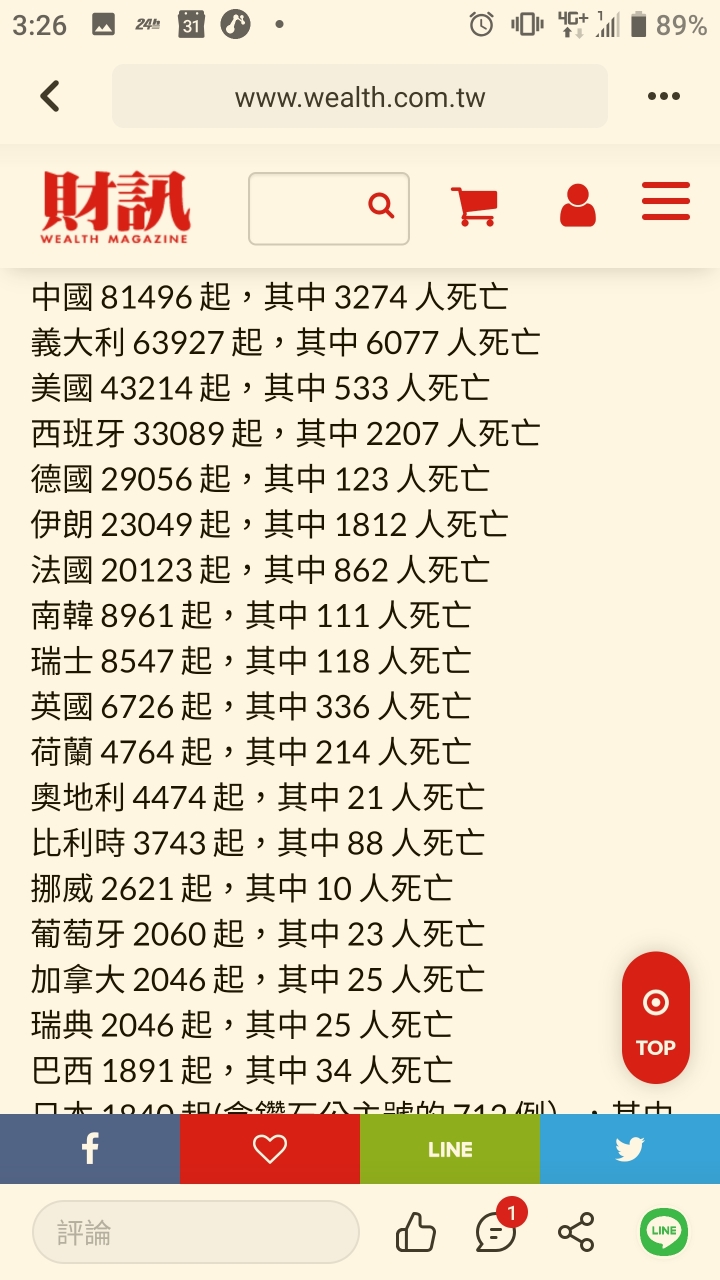Open the hamburger navigation menu
The height and width of the screenshot is (1280, 720).
coord(666,201)
